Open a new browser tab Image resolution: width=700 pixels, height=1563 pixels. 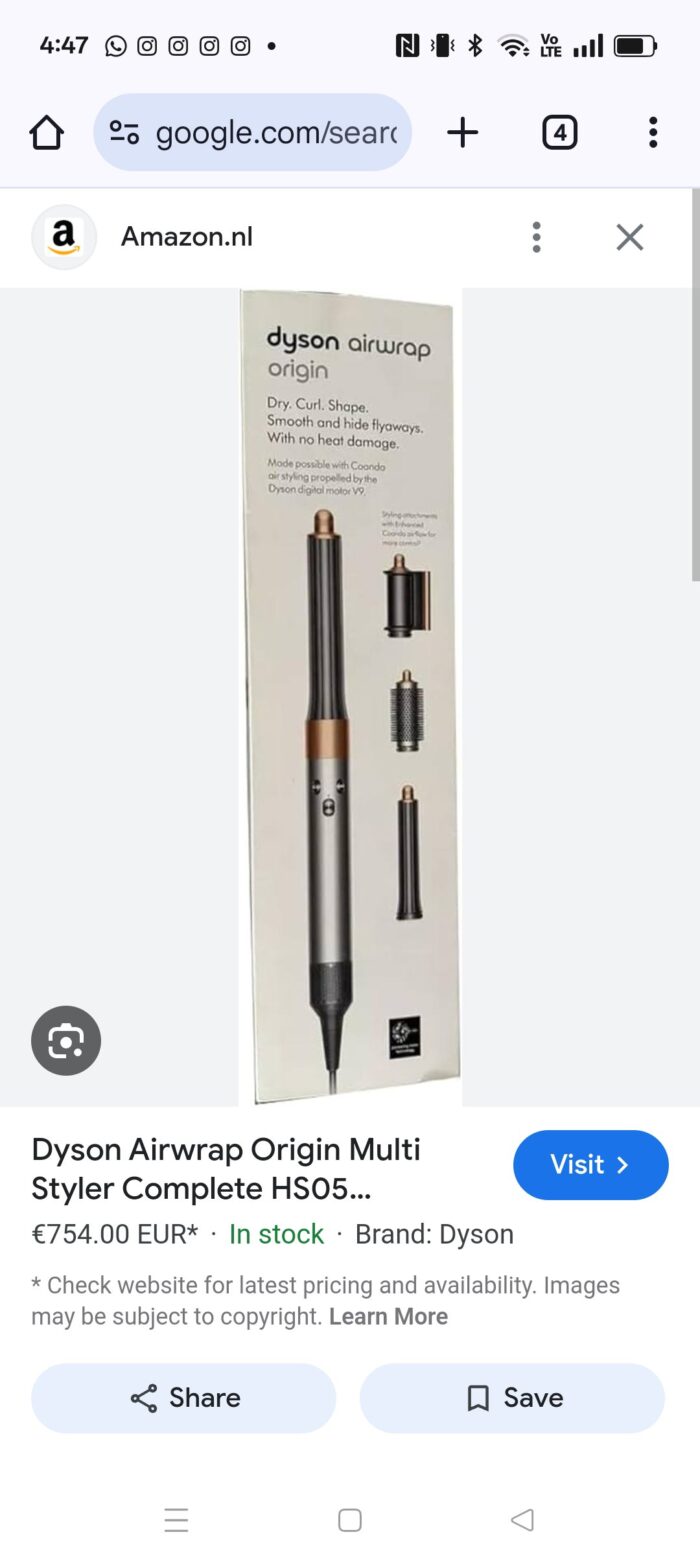pos(462,132)
